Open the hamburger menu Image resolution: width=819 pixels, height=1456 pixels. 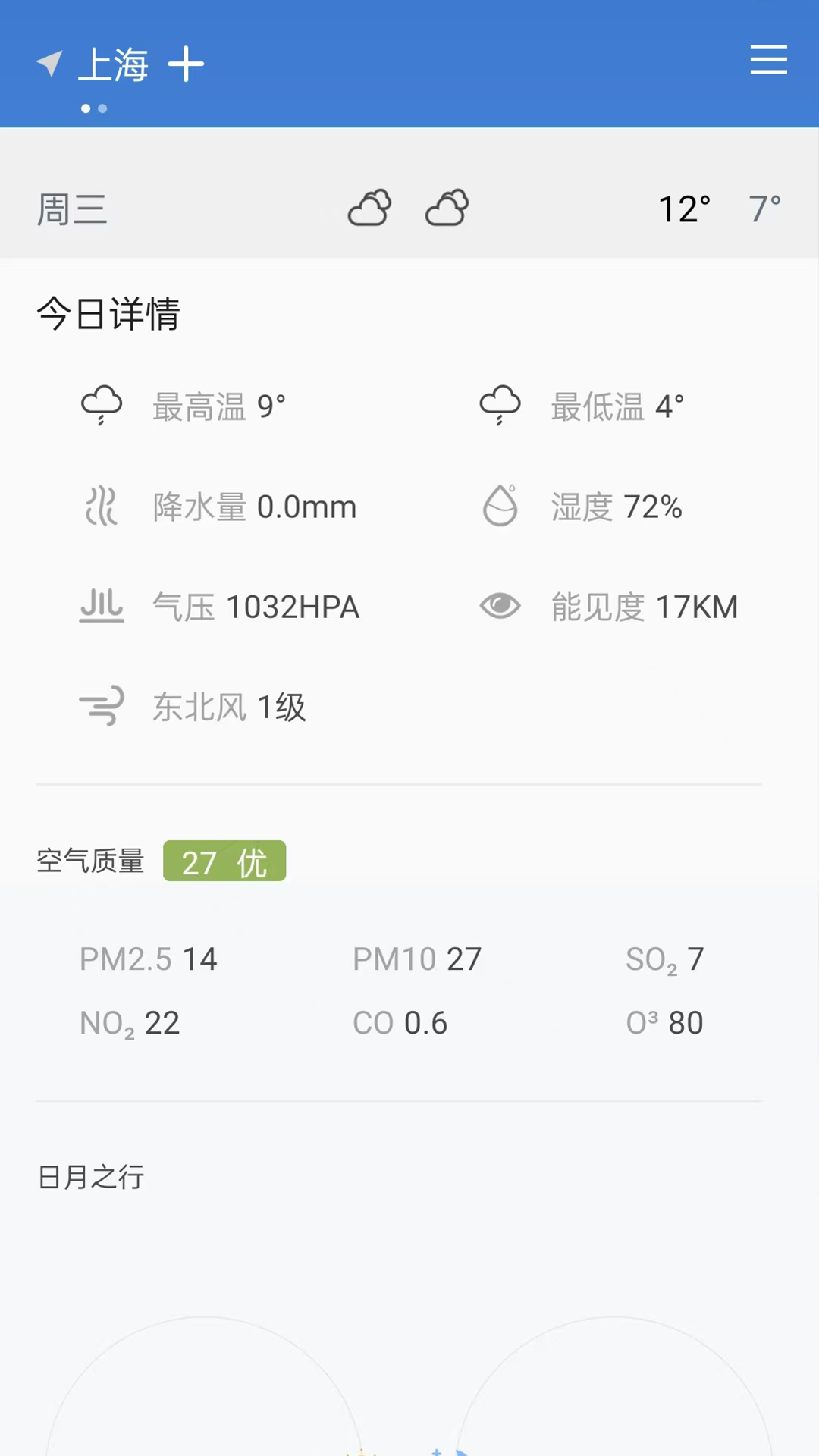[768, 59]
